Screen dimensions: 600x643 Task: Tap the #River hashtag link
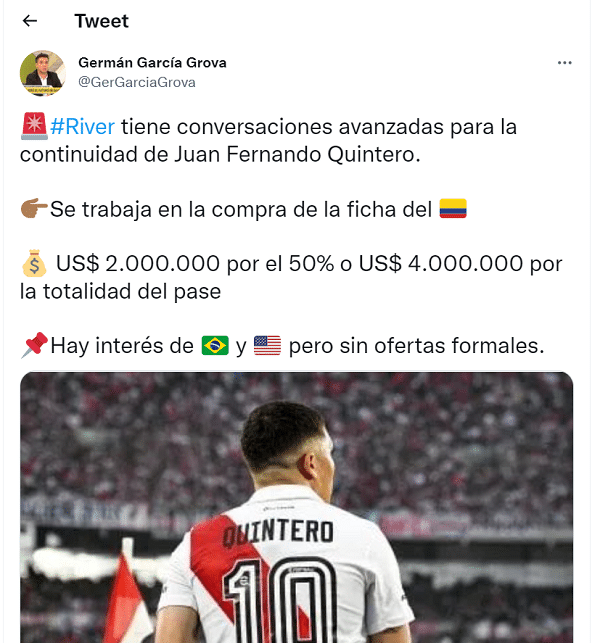pos(82,127)
